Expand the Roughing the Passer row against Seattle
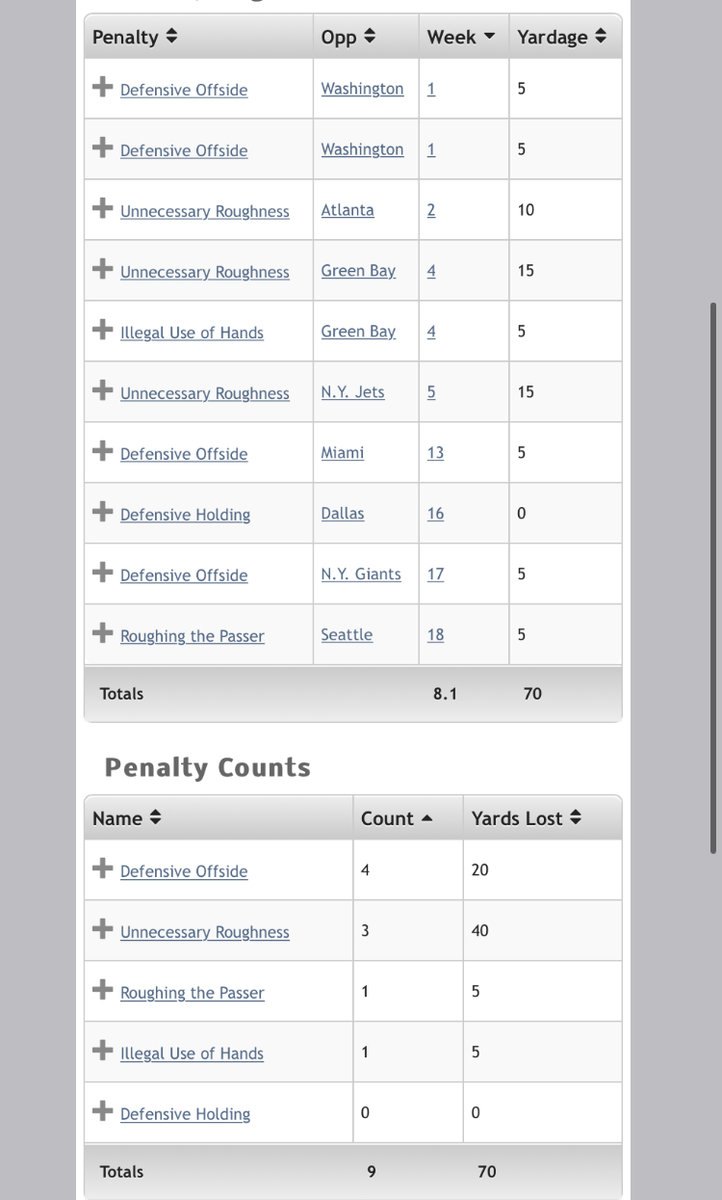 coord(102,633)
